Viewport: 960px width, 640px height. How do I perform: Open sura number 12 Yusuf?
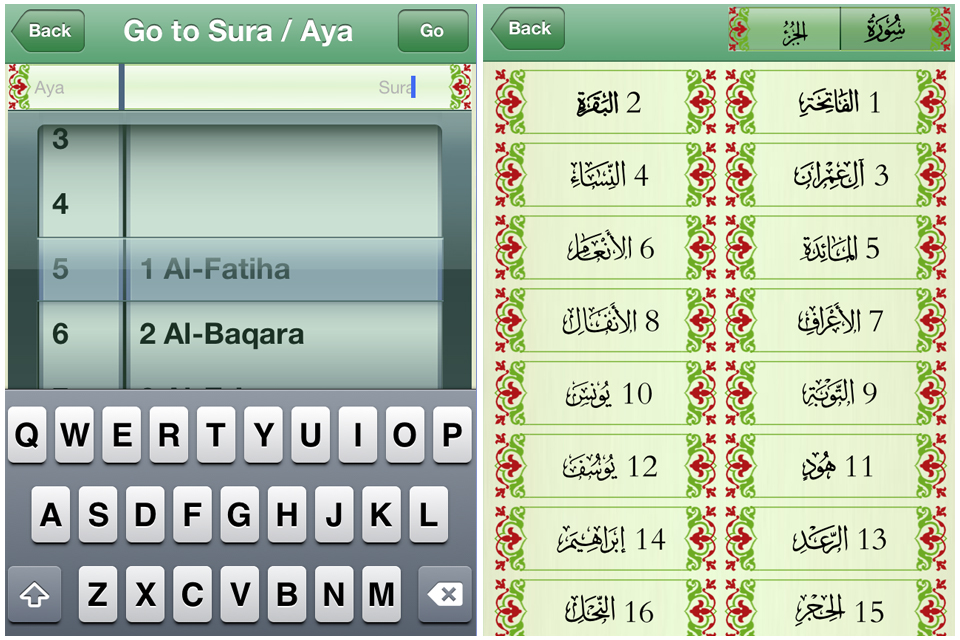(606, 466)
